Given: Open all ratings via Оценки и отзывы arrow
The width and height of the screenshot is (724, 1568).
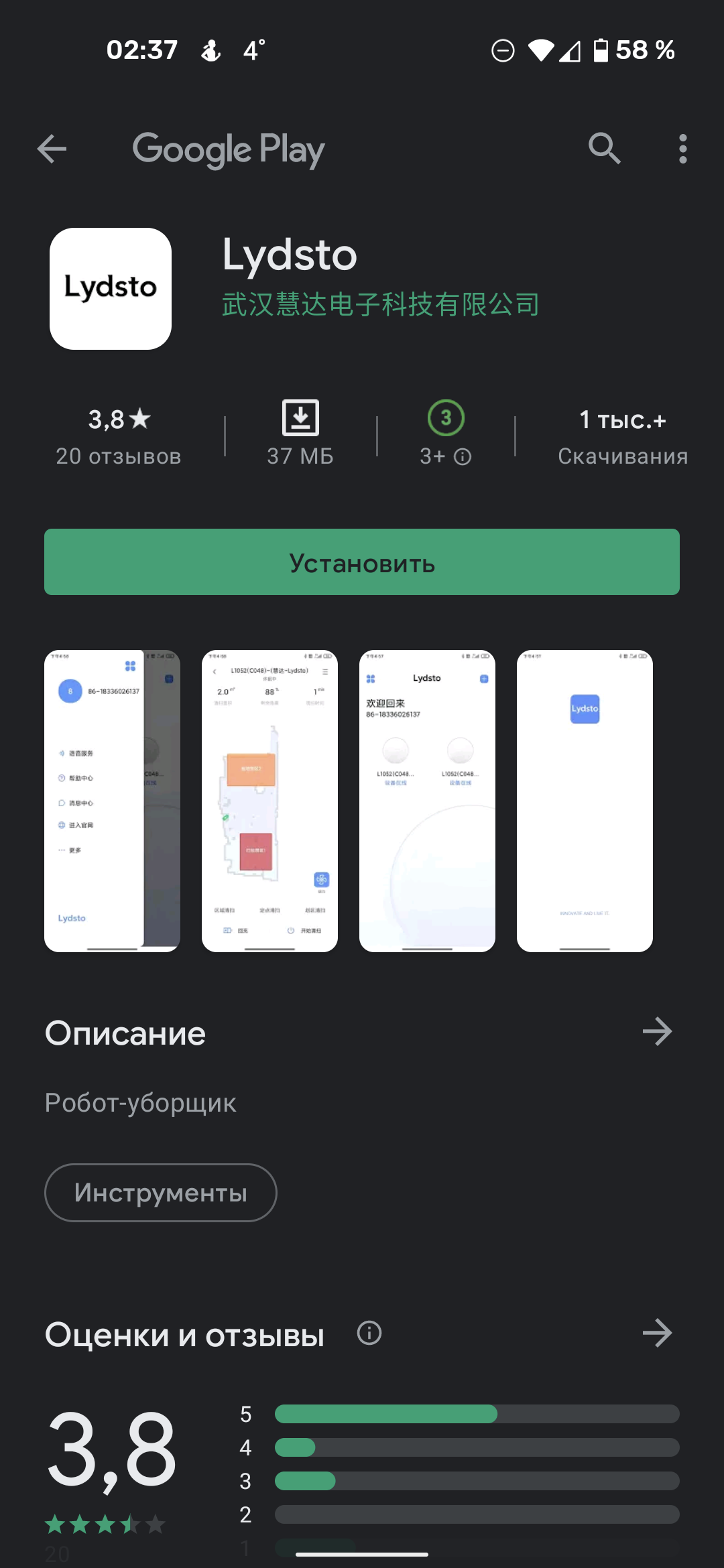Looking at the screenshot, I should pos(657,1333).
